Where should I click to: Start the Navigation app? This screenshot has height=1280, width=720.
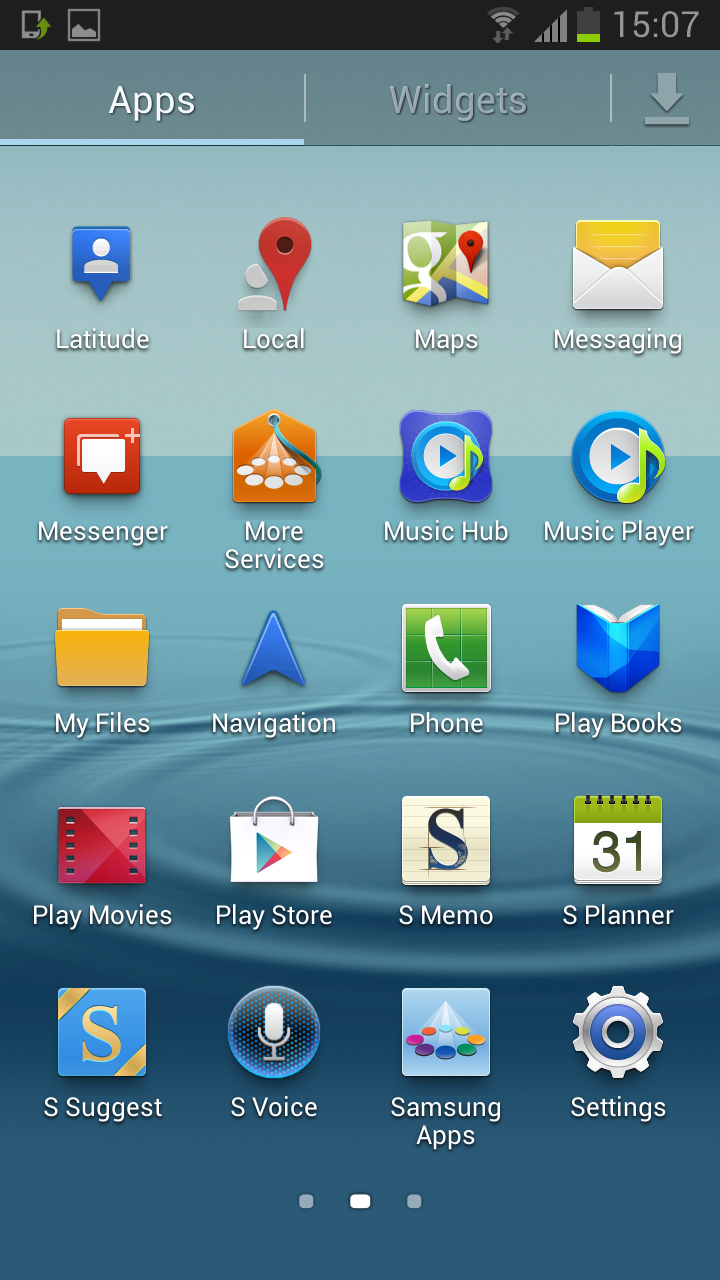point(274,649)
